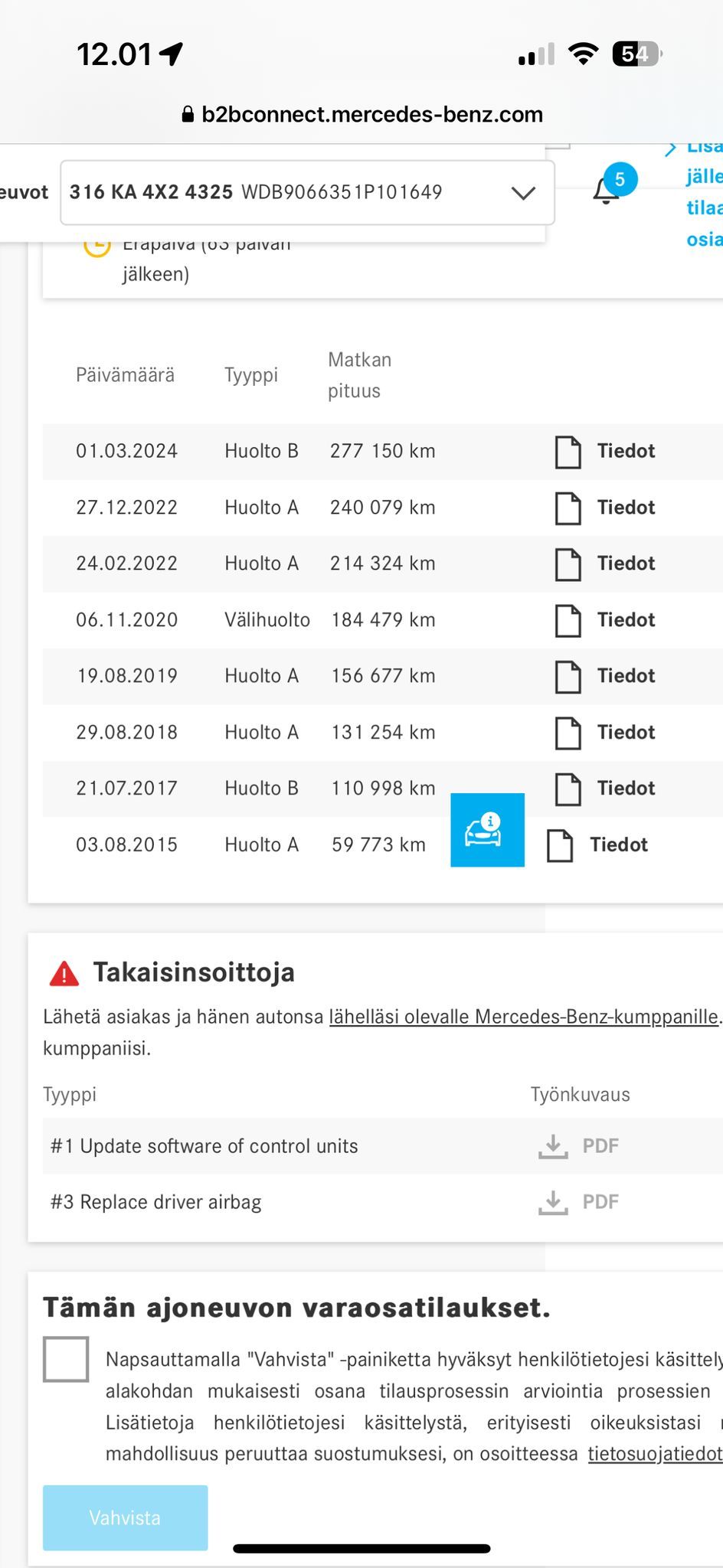Viewport: 723px width, 1568px height.
Task: Download PDF for Replace driver airbag
Action: (x=578, y=1202)
